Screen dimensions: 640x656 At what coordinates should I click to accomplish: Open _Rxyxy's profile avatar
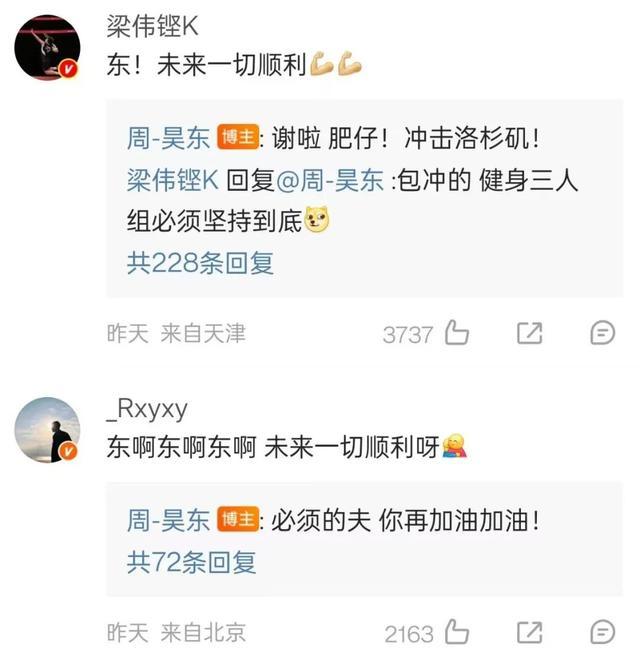pyautogui.click(x=47, y=429)
